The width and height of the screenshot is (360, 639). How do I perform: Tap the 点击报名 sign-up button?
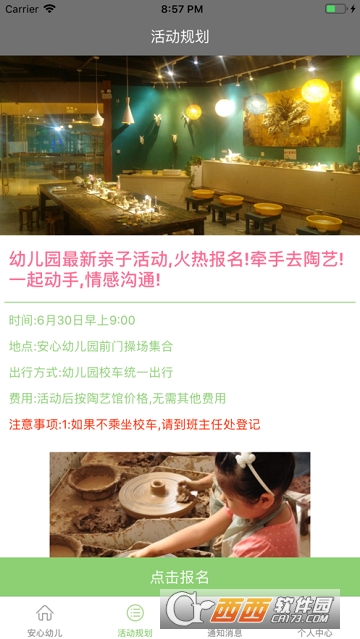coord(180,577)
